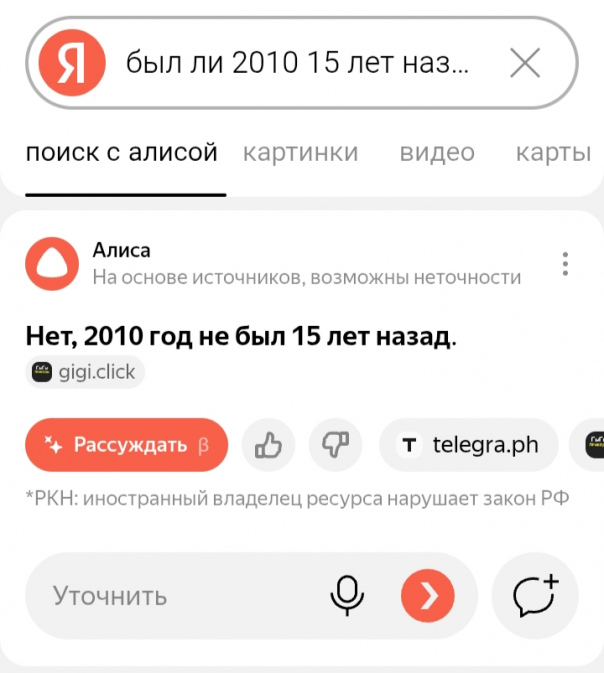Like Alice's answer with thumbs up
Image resolution: width=604 pixels, height=673 pixels.
click(x=268, y=445)
